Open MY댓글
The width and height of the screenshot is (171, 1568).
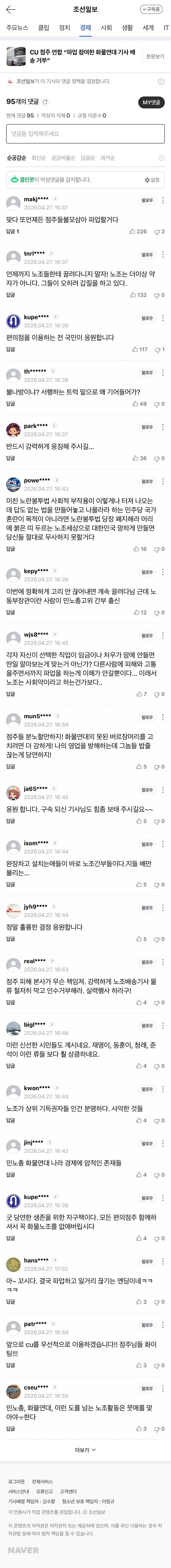click(151, 102)
